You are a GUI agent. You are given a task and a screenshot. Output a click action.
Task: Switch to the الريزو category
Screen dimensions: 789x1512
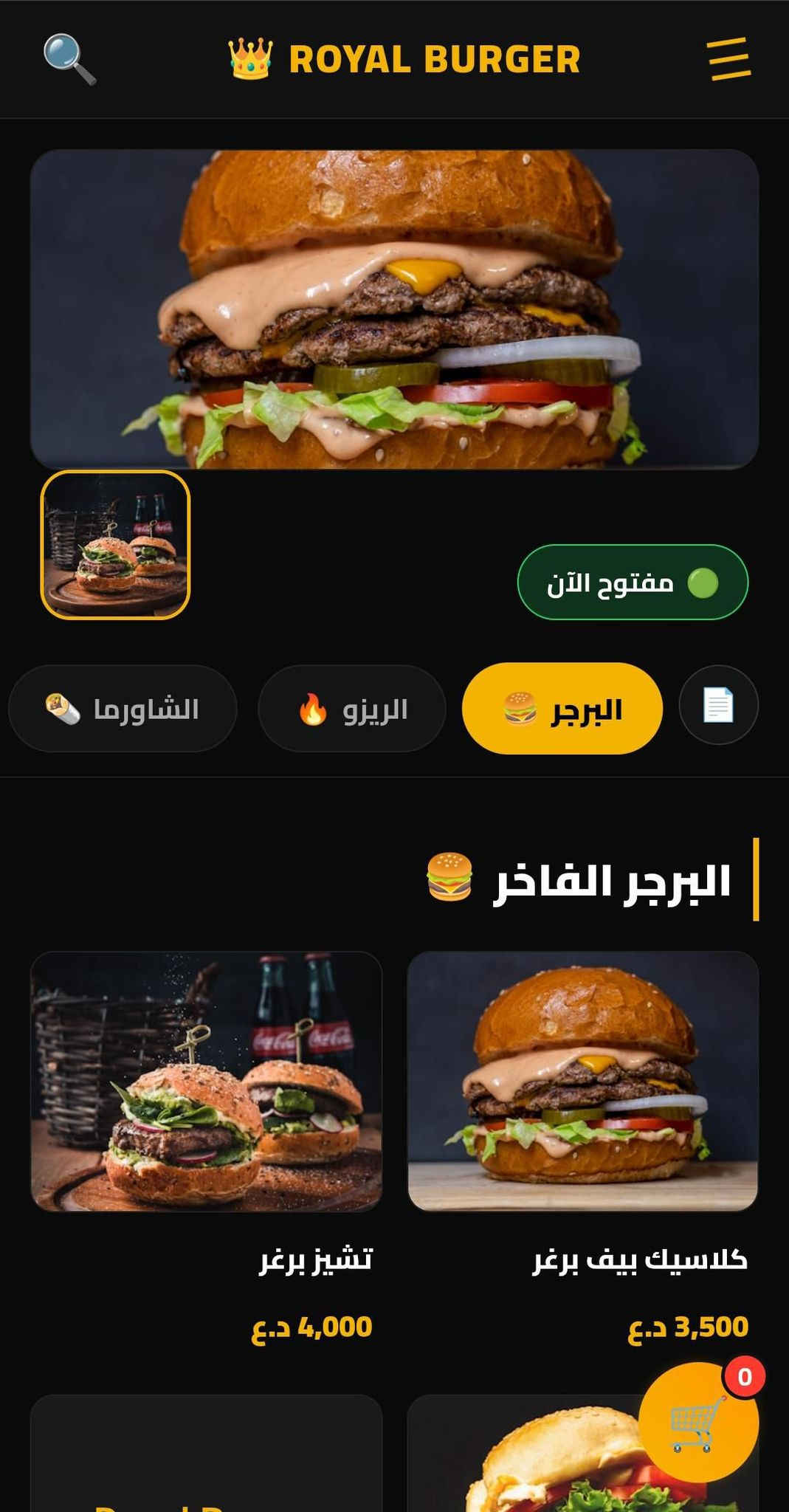click(x=352, y=709)
